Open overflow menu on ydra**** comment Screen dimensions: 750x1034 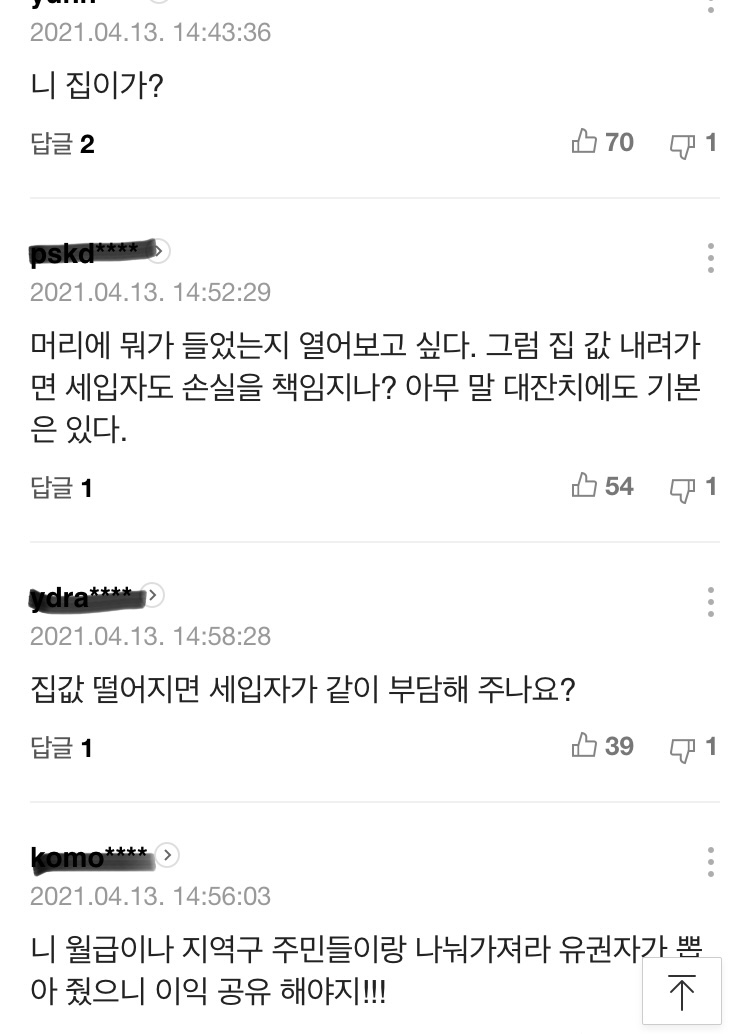710,602
